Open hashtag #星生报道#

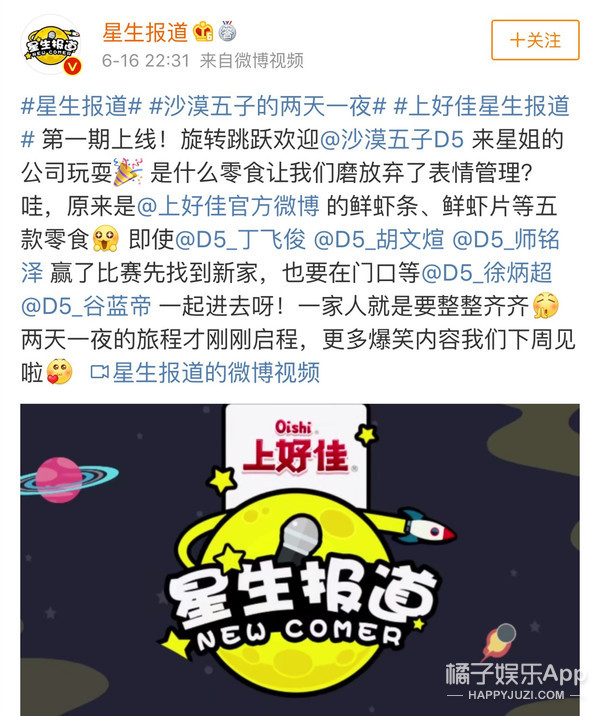click(80, 107)
